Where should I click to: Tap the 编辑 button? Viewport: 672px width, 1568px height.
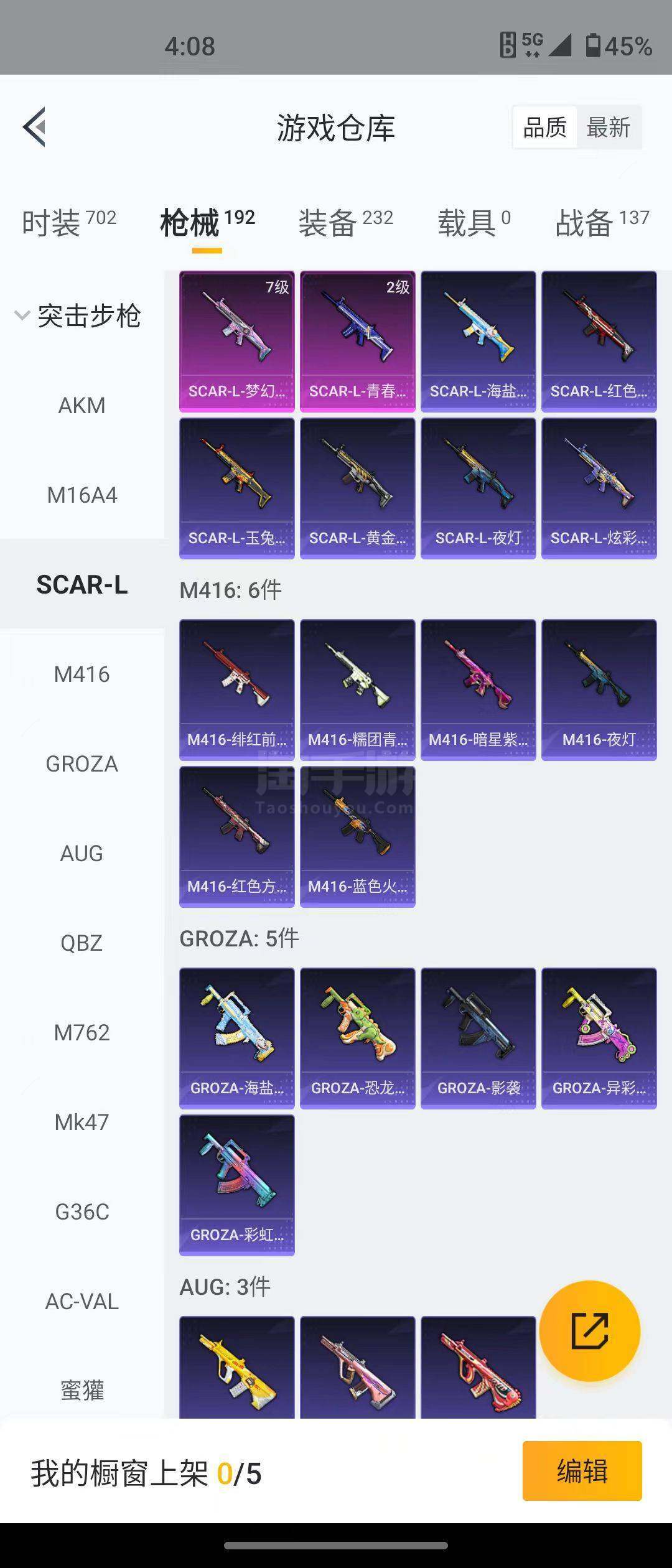(582, 1471)
